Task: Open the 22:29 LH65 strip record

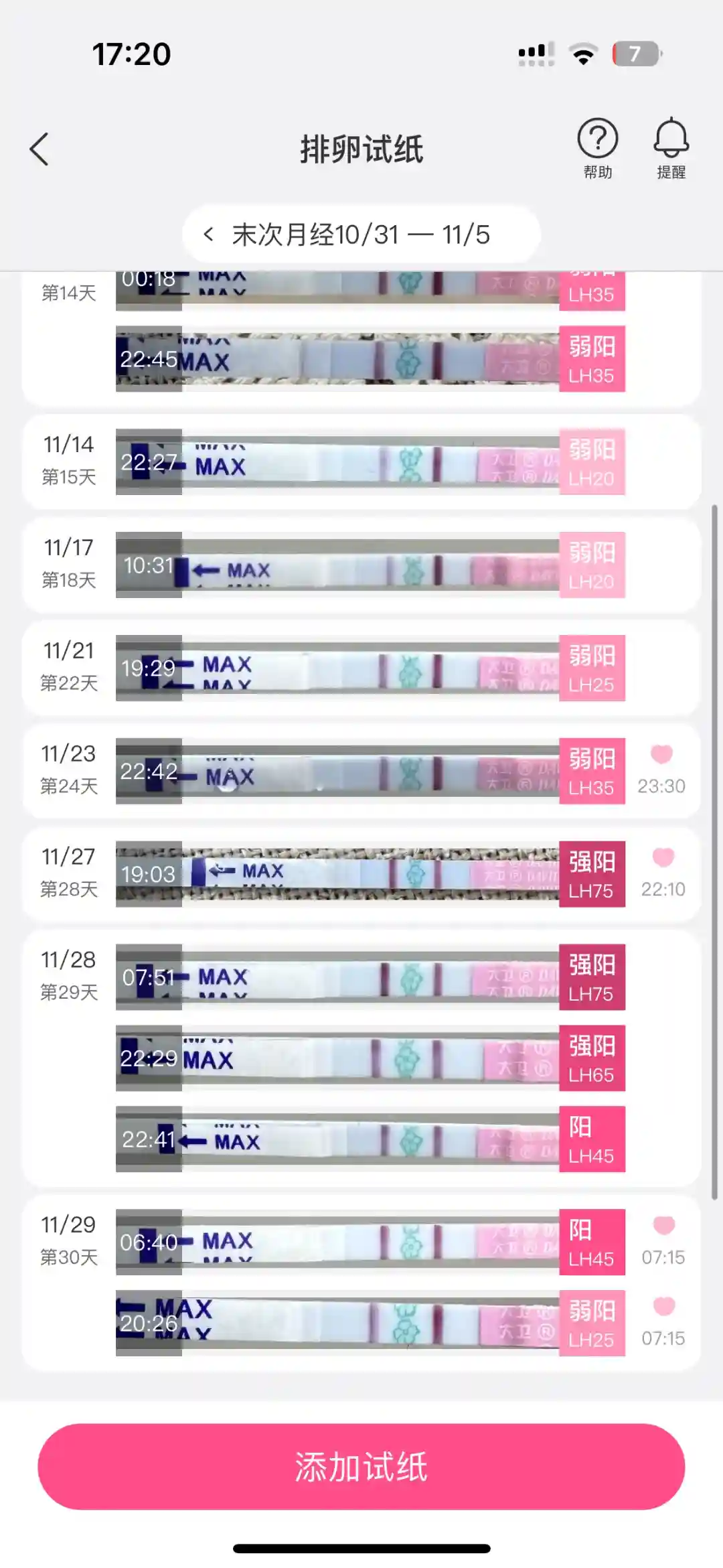Action: click(x=370, y=1058)
